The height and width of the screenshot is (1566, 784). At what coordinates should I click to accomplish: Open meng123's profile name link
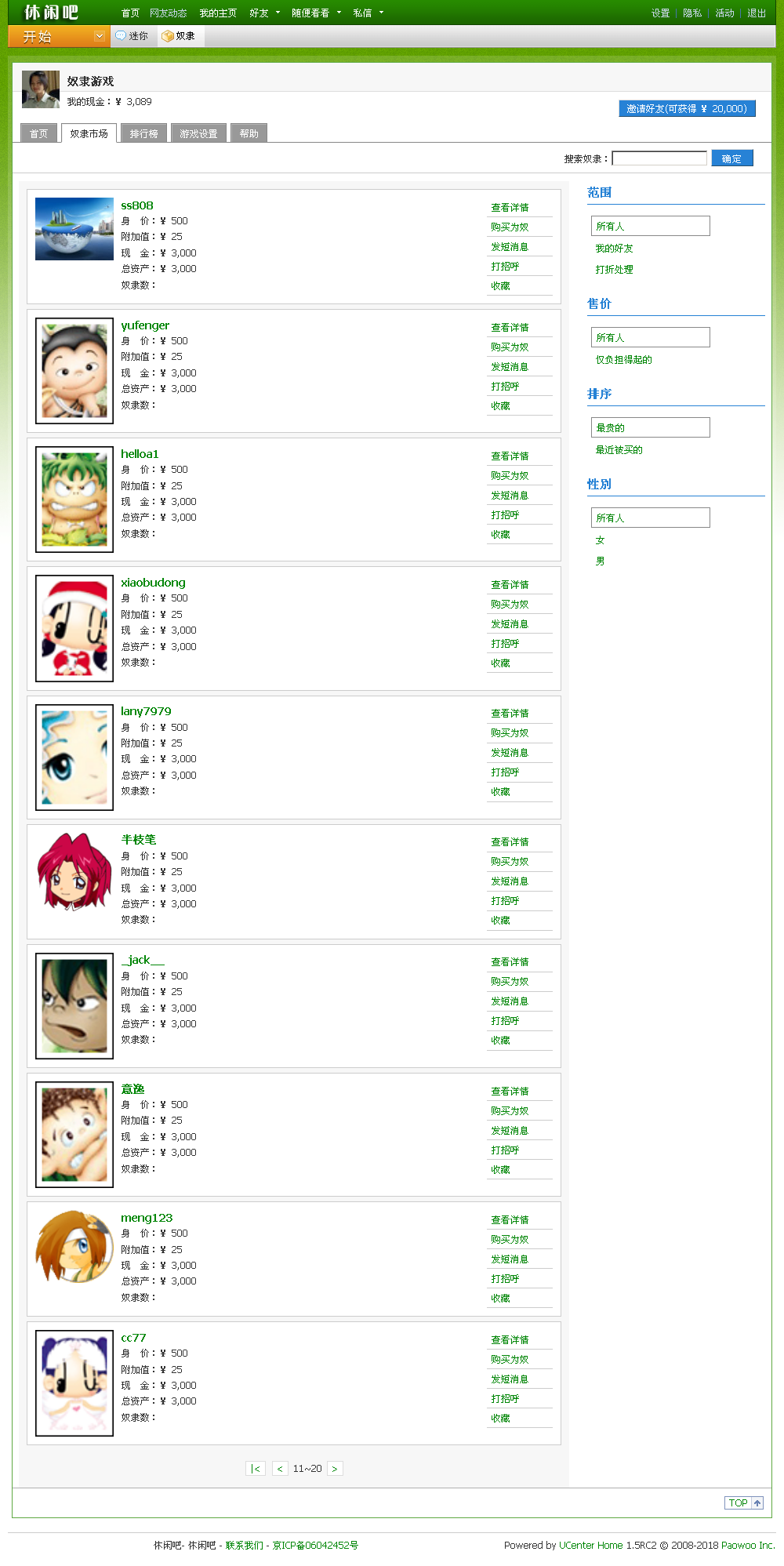147,1218
